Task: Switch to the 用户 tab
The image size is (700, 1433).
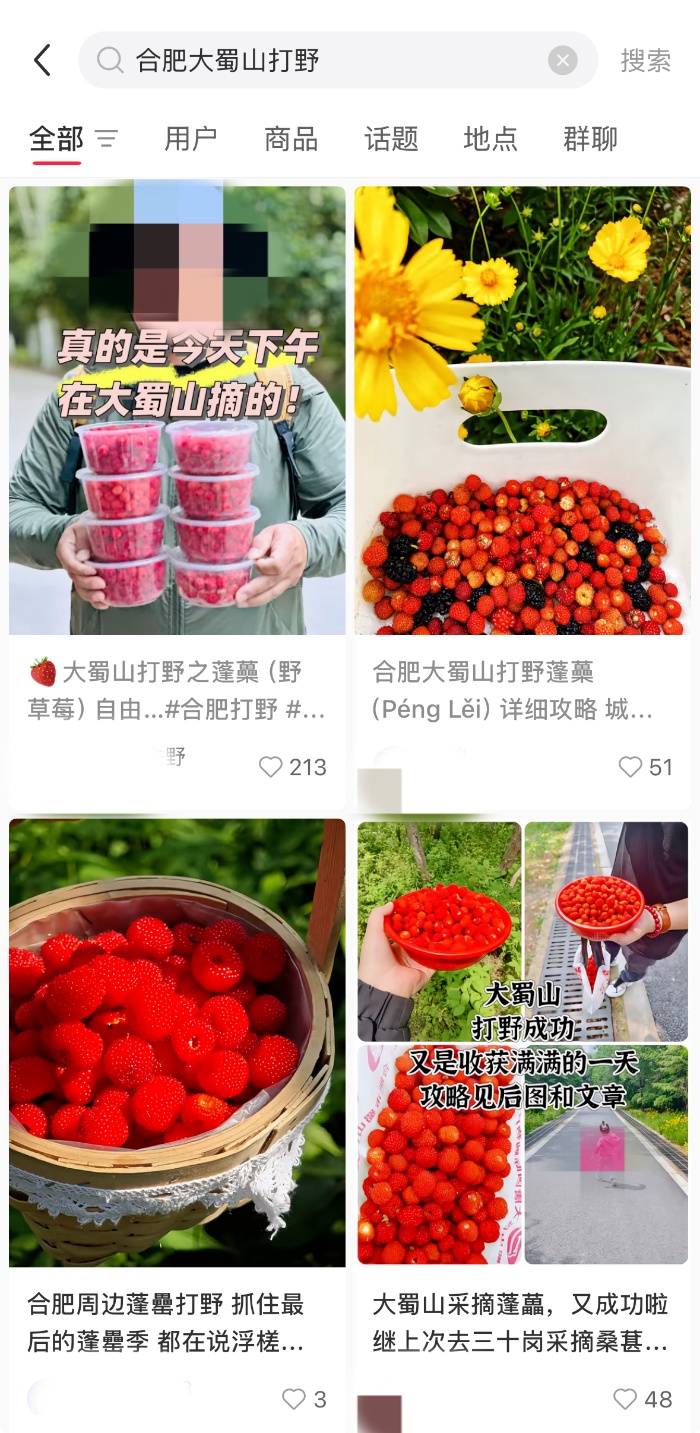Action: [190, 139]
